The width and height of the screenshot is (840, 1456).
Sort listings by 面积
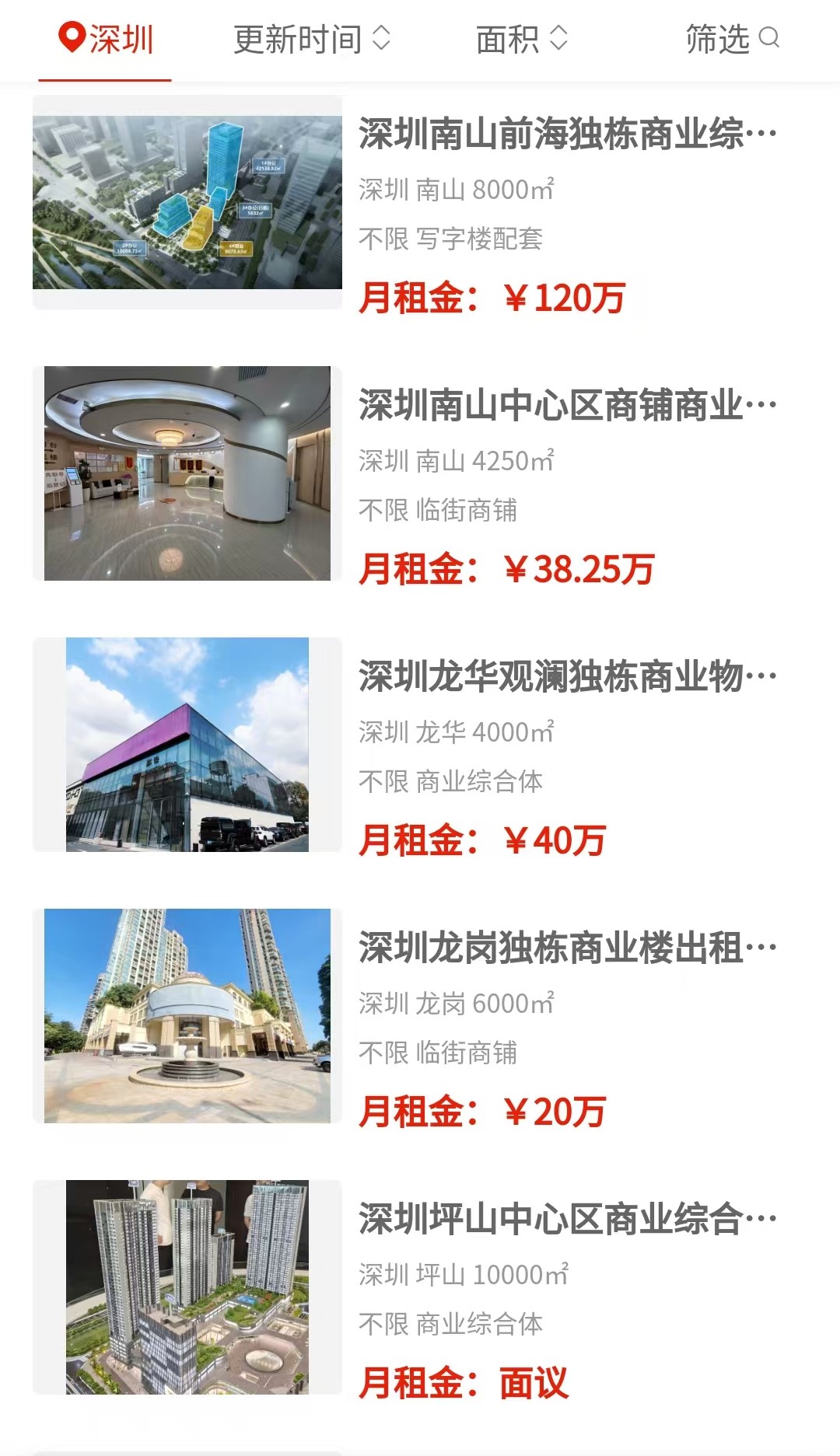pos(522,39)
